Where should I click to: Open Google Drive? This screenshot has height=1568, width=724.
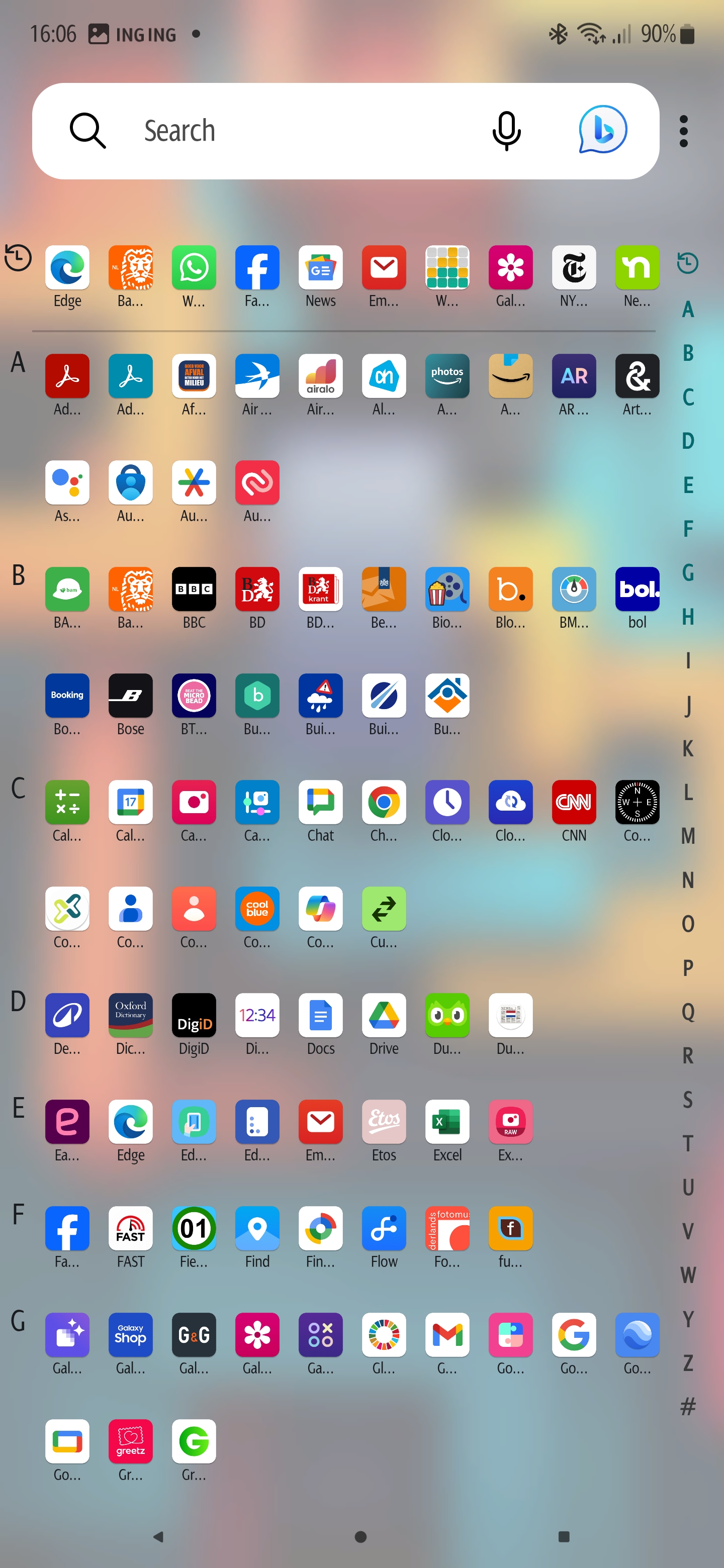(384, 1015)
